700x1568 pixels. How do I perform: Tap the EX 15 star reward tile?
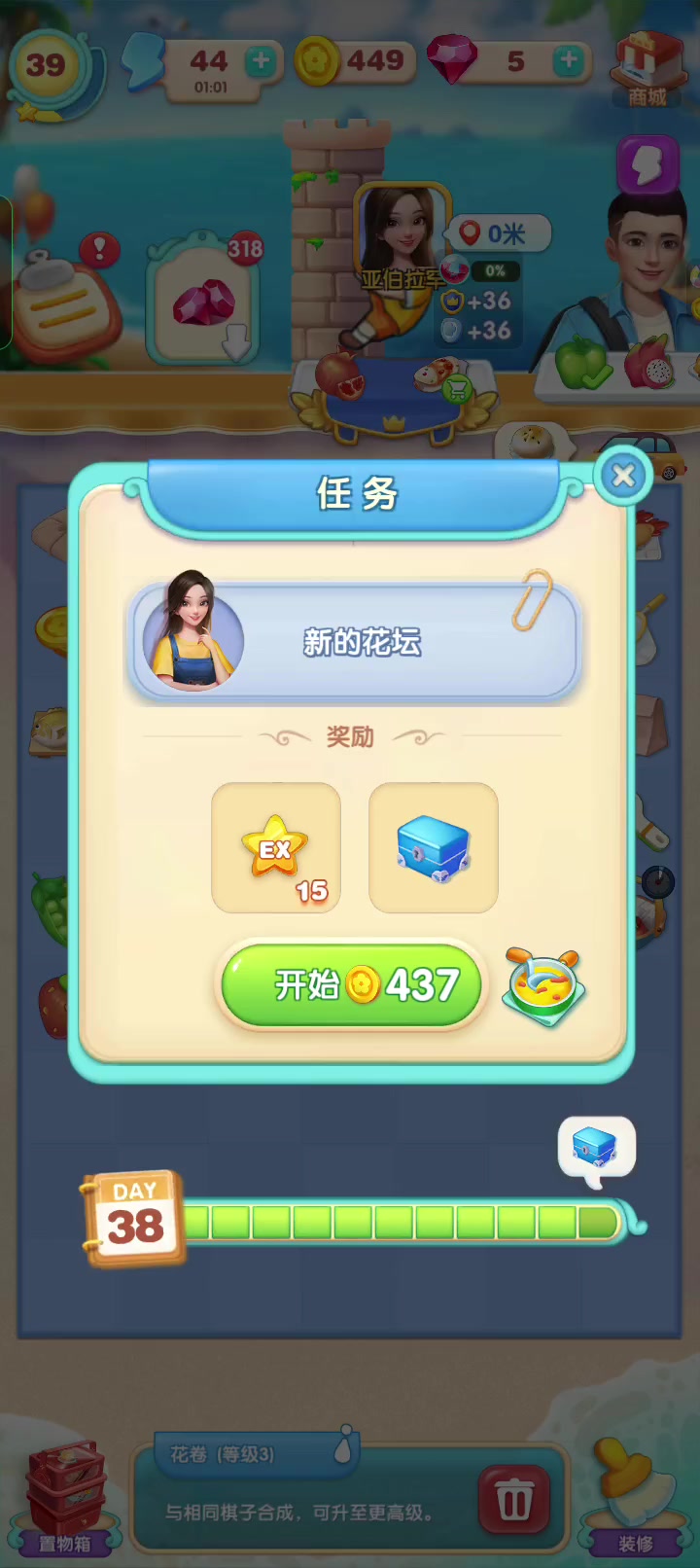click(x=276, y=848)
